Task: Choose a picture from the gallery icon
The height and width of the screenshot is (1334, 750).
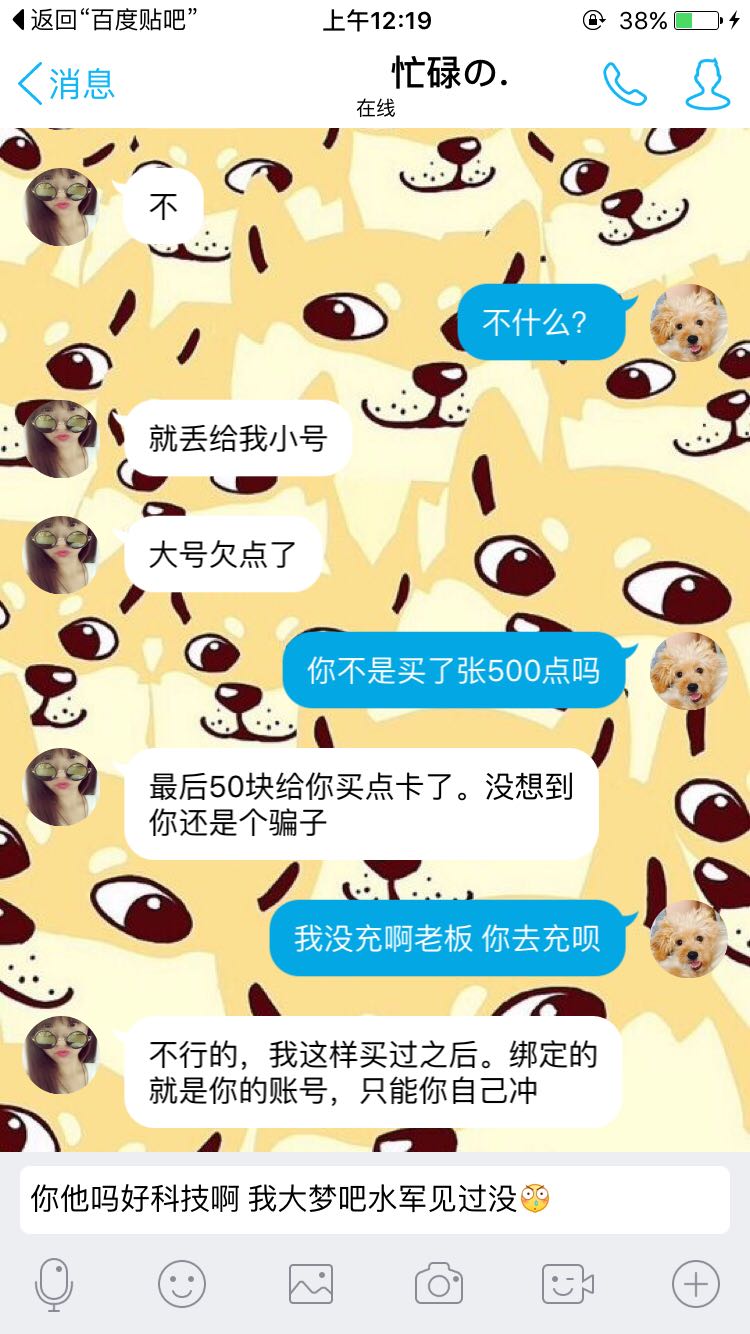Action: pyautogui.click(x=311, y=1283)
